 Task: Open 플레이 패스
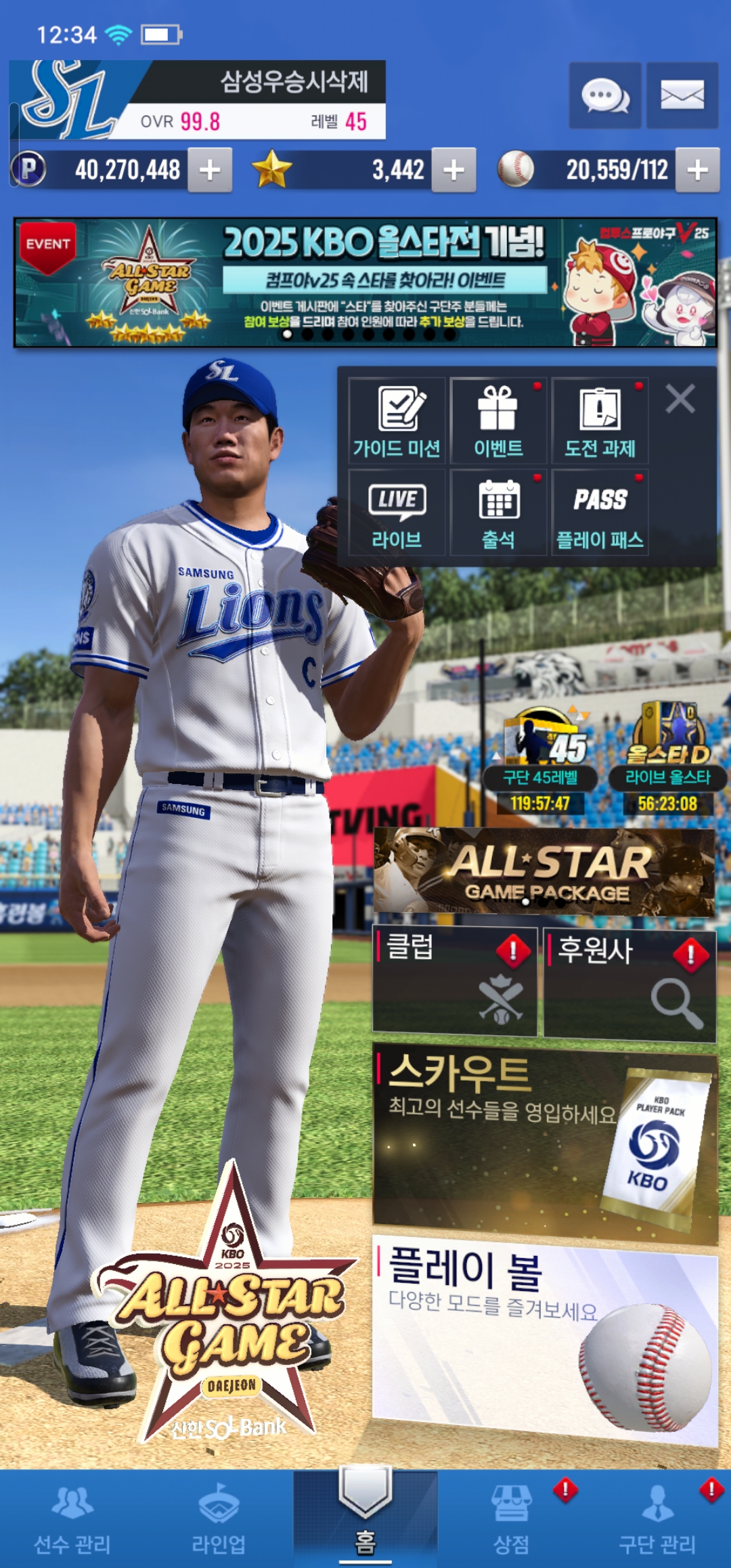600,513
